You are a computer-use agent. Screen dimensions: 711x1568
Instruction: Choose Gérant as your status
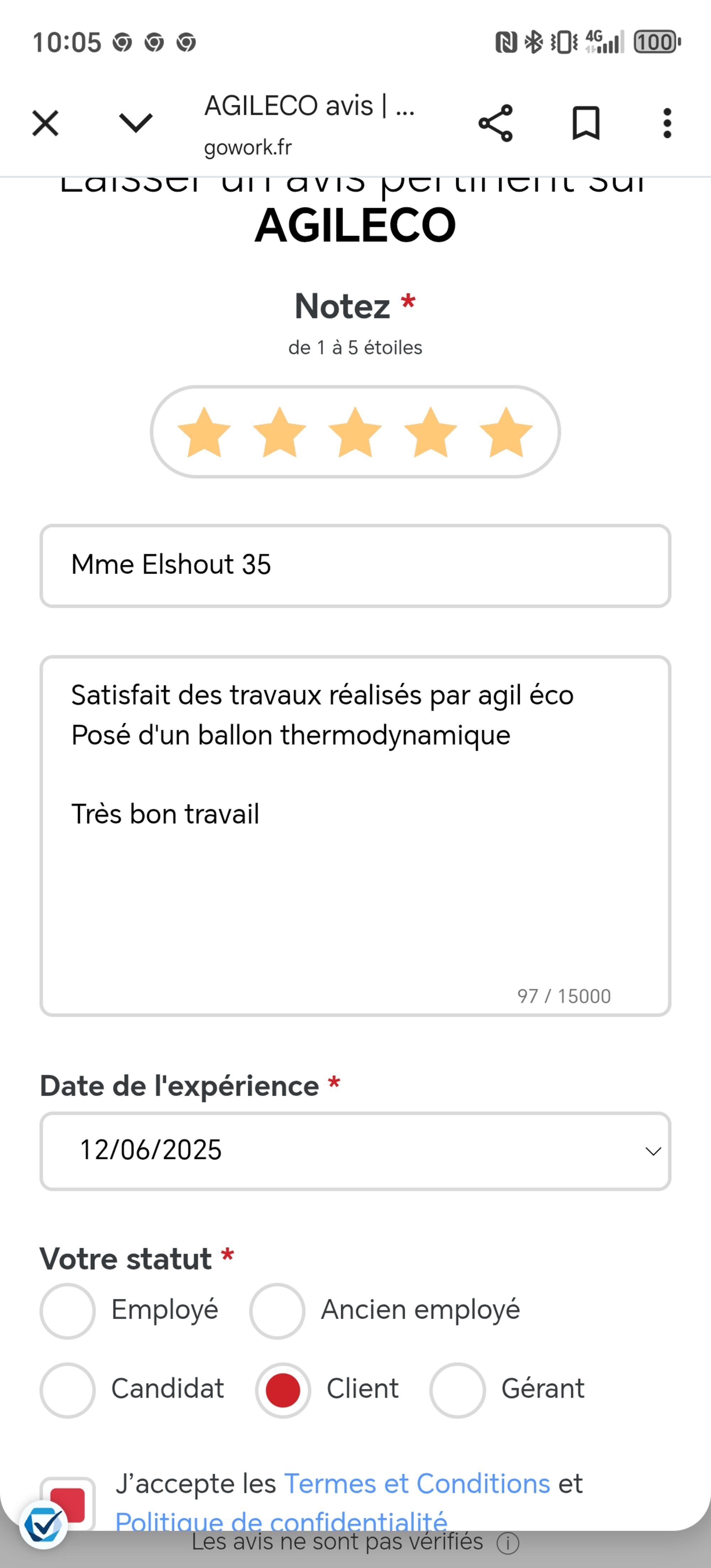pos(457,1390)
